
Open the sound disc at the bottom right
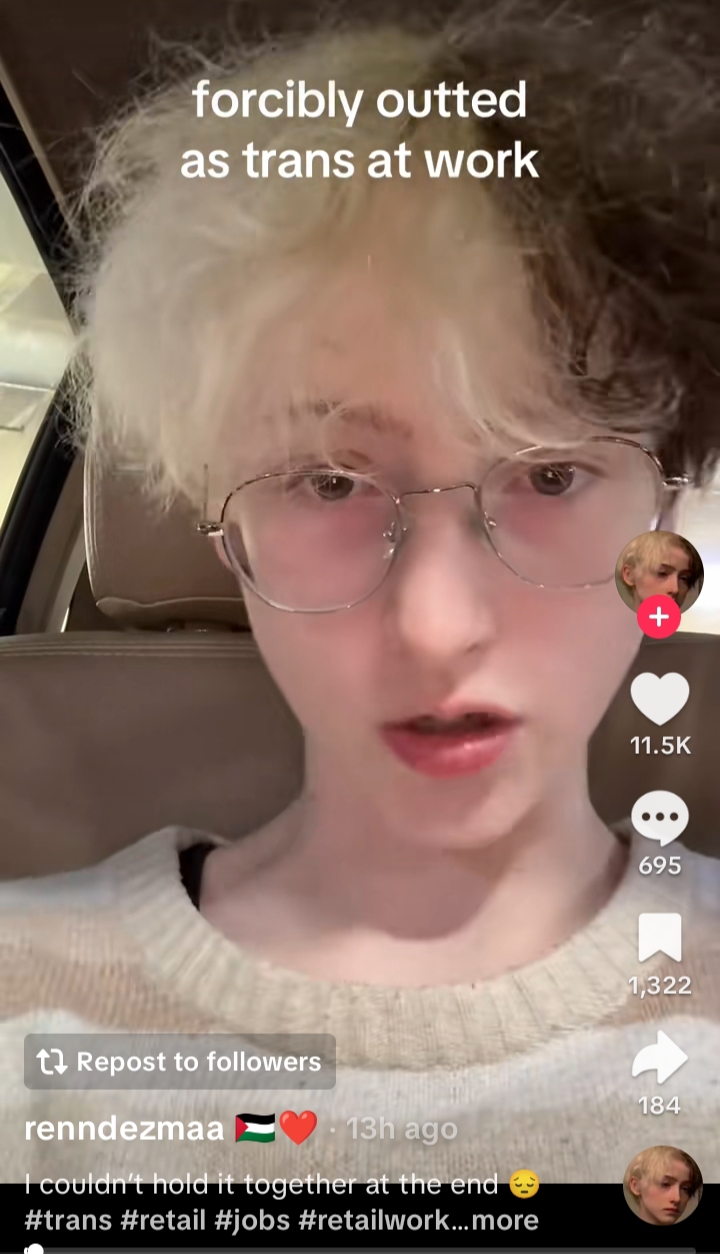pyautogui.click(x=662, y=1185)
